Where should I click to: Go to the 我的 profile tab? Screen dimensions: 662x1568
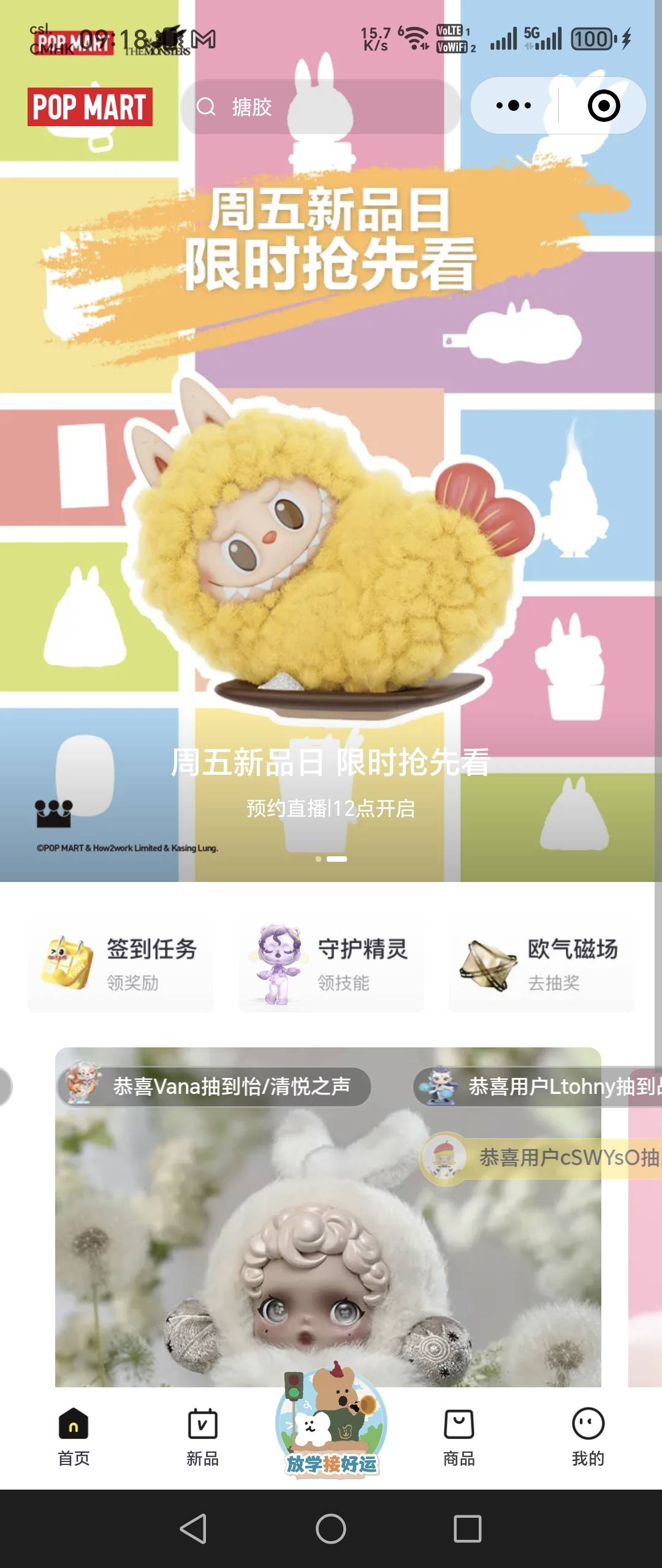588,1436
